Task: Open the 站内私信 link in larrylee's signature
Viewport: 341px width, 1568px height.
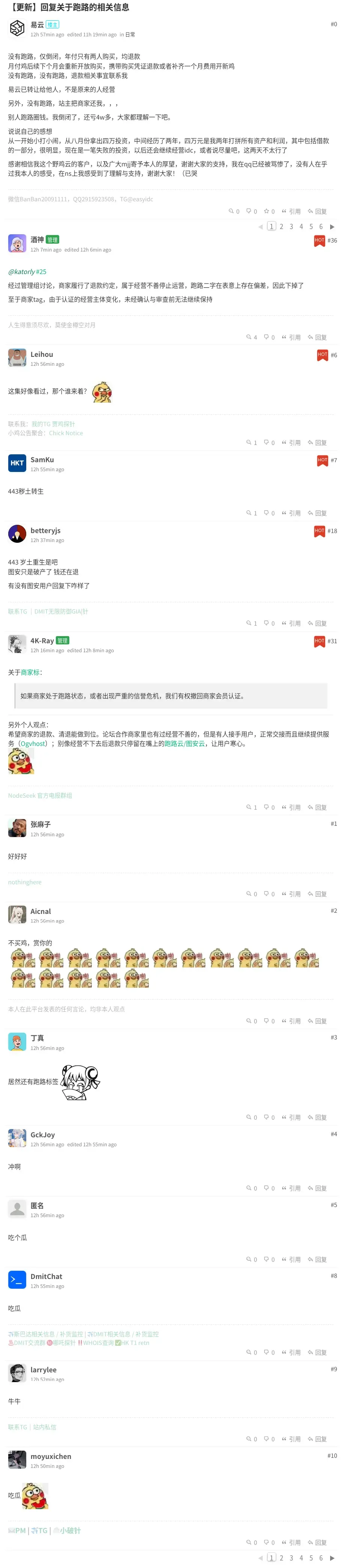Action: (45, 1427)
